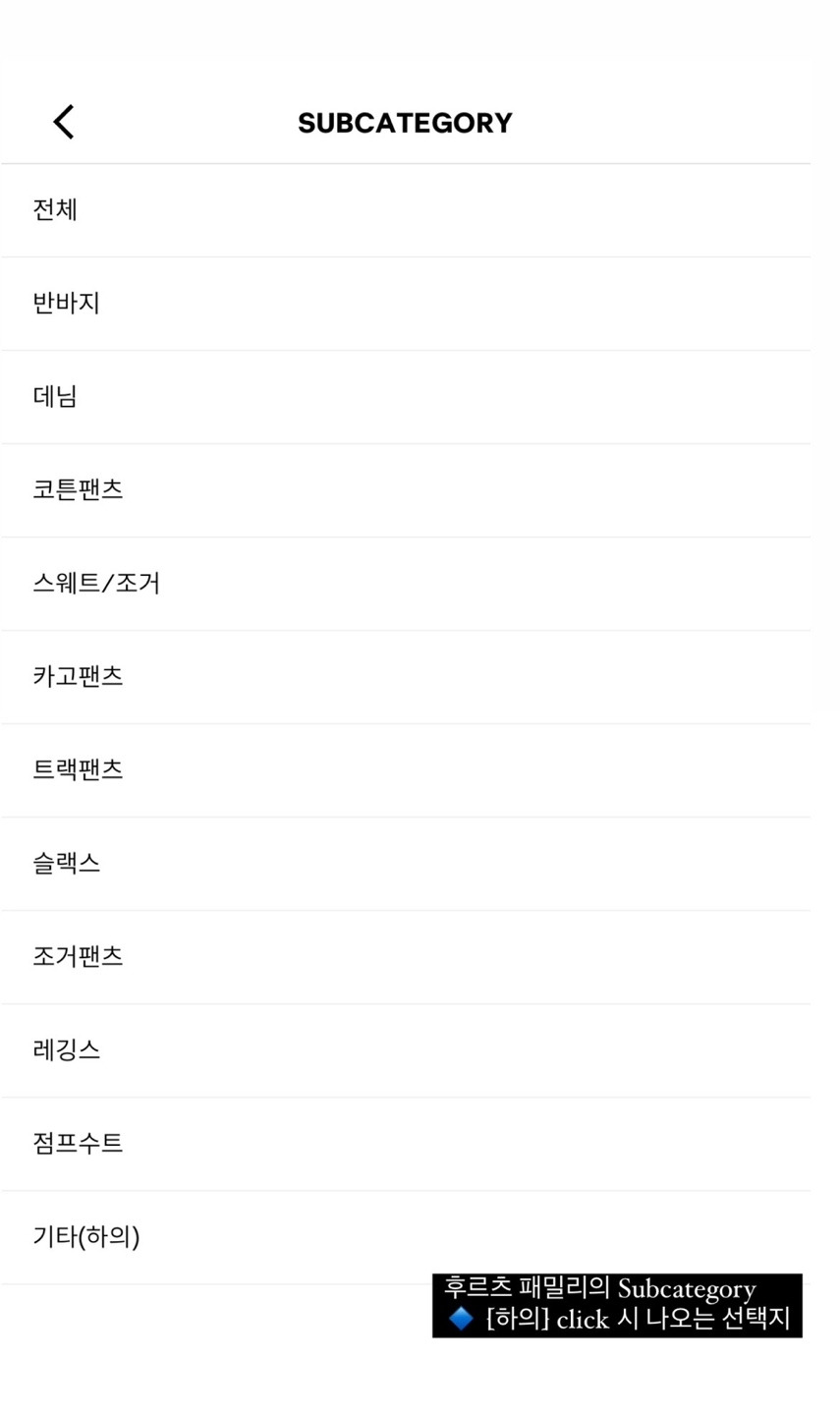Viewport: 840px width, 1415px height.
Task: Choose 코튼팬츠 from the list
Action: pyautogui.click(x=78, y=489)
